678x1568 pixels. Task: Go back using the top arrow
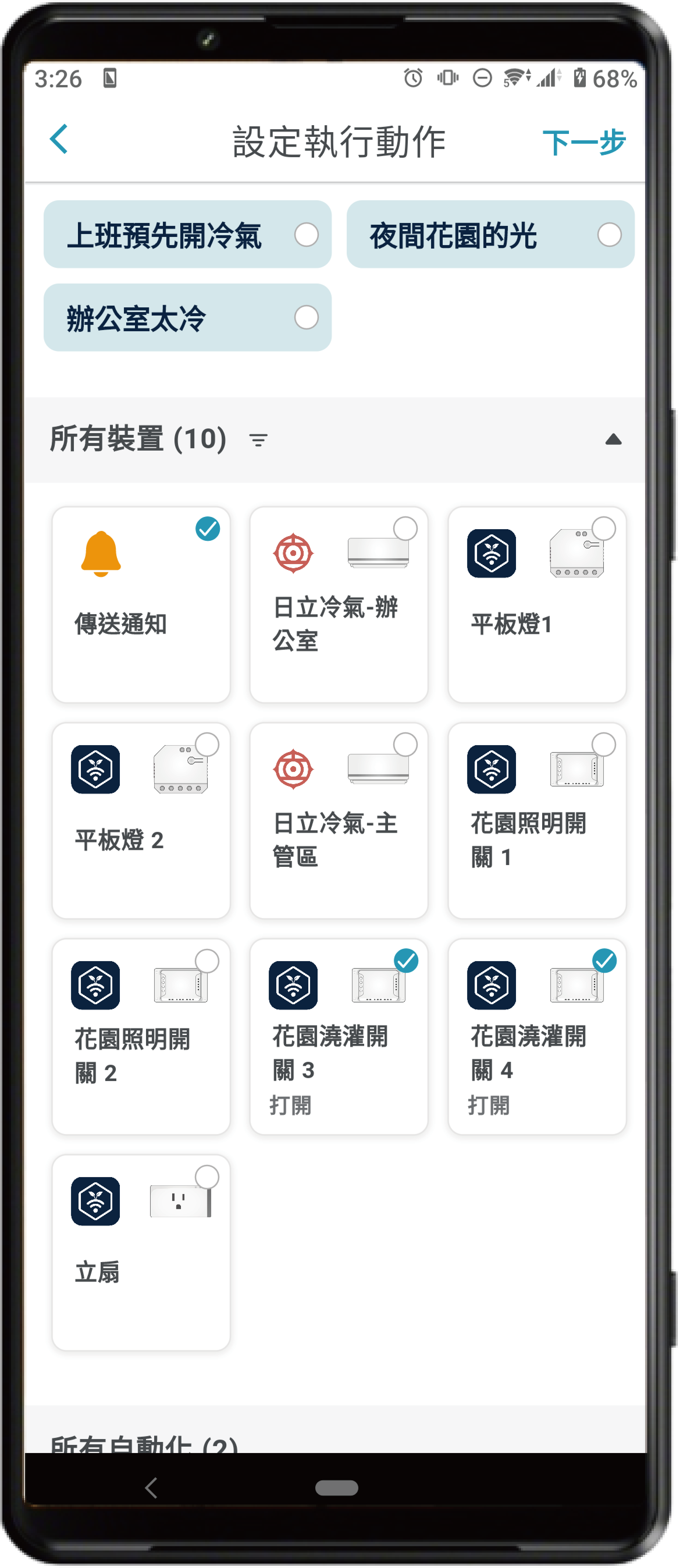pyautogui.click(x=59, y=139)
